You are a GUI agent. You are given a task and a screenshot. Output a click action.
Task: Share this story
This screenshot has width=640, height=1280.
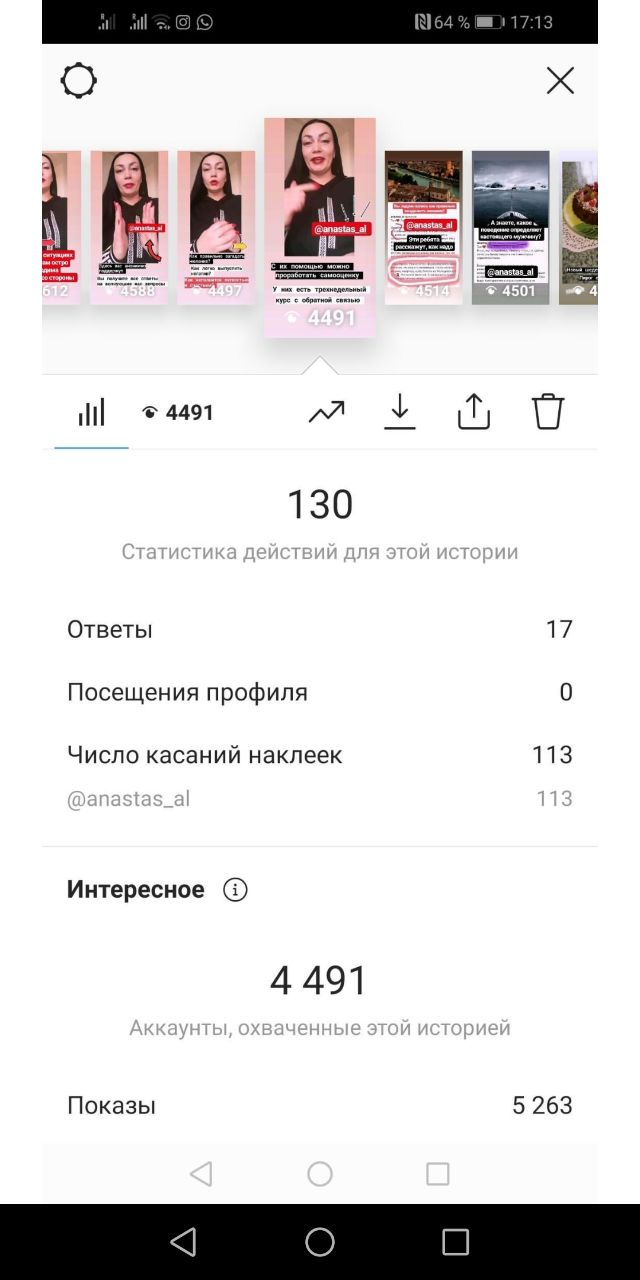tap(474, 412)
